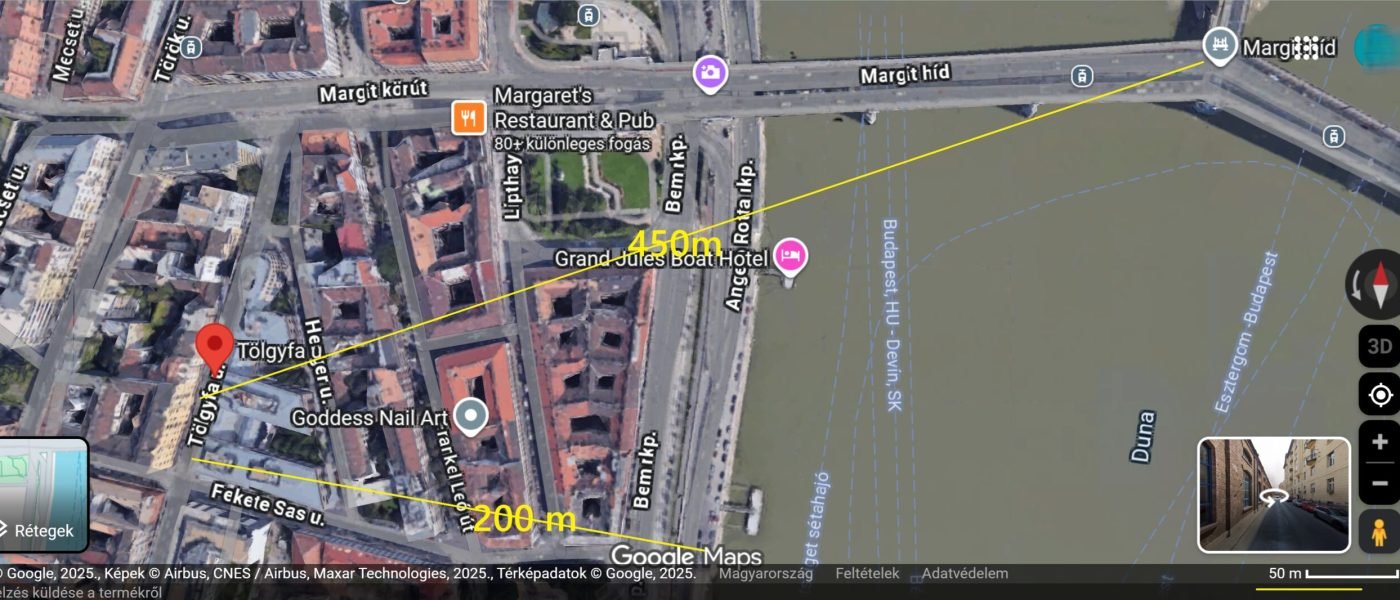
Task: Open the Street View preview thumbnail
Action: click(x=1273, y=495)
